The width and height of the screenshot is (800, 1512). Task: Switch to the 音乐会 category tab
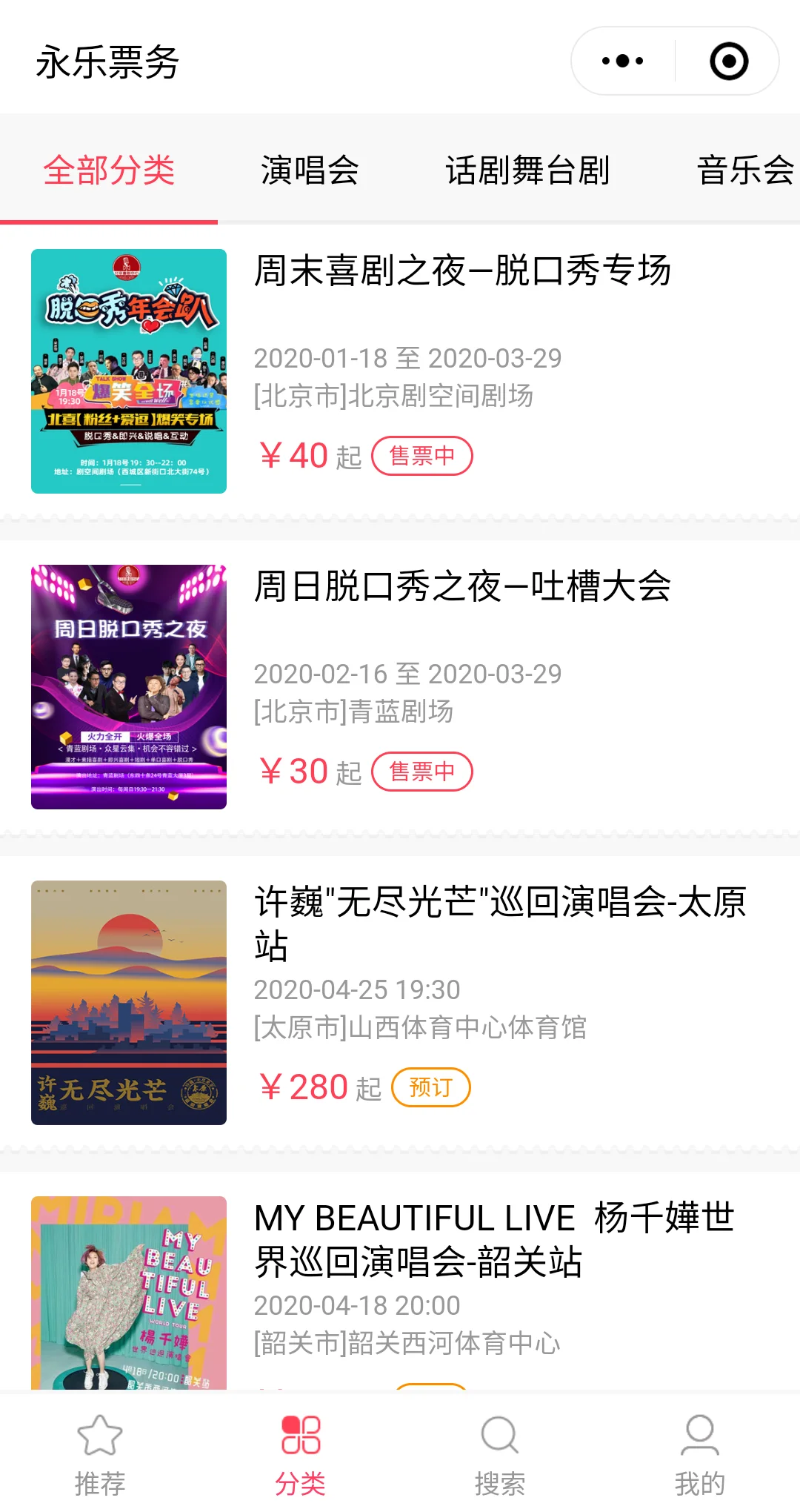pyautogui.click(x=744, y=170)
